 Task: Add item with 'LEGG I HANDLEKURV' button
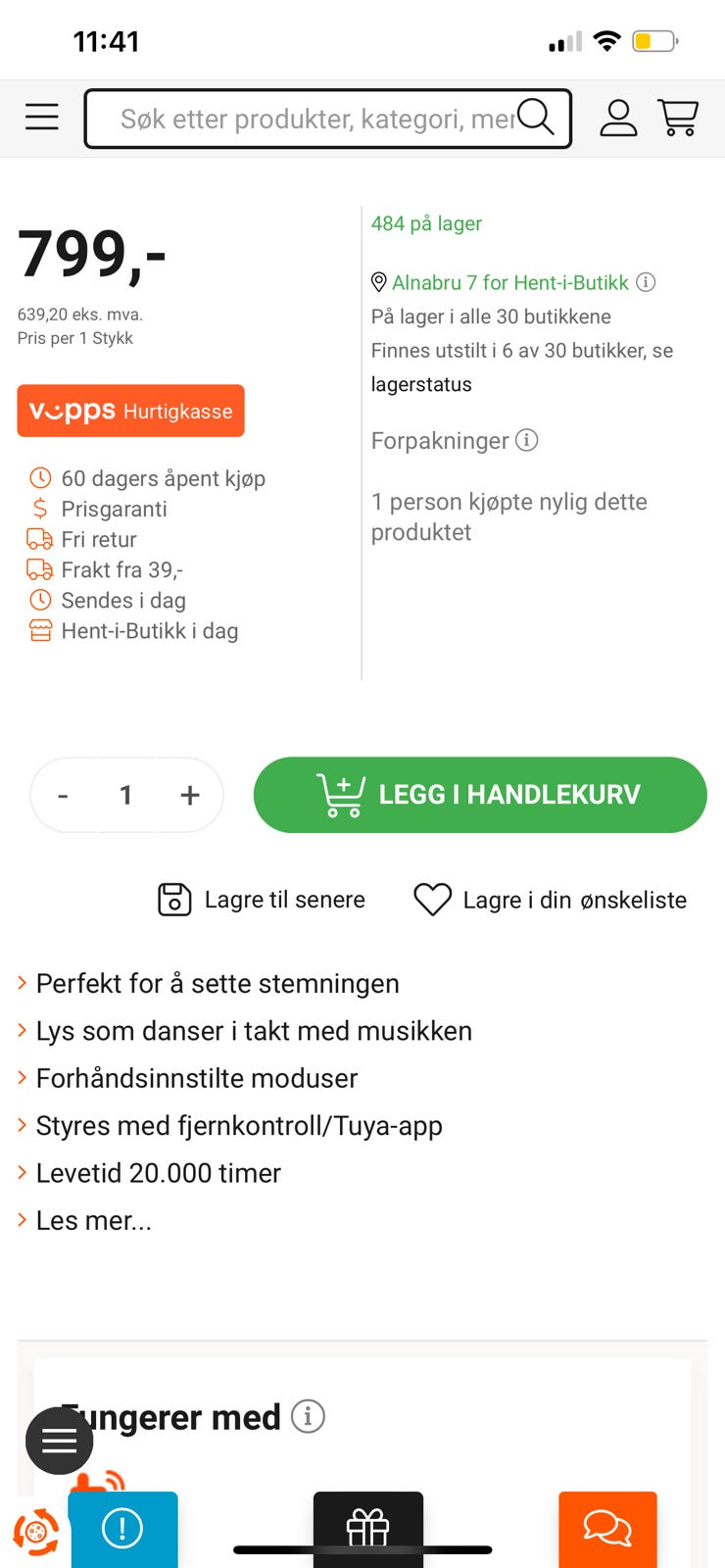(479, 795)
